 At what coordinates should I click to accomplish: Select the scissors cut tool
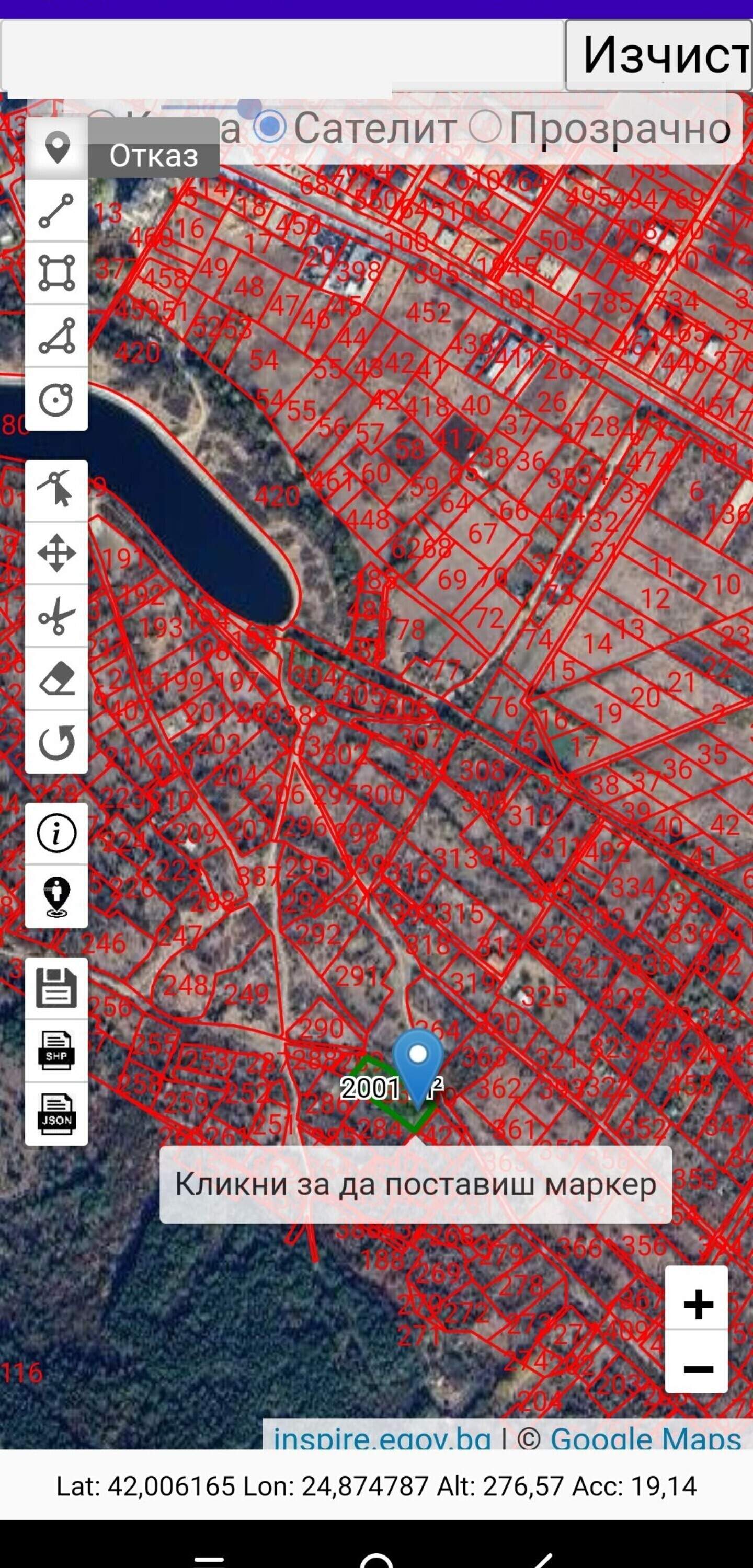[56, 616]
